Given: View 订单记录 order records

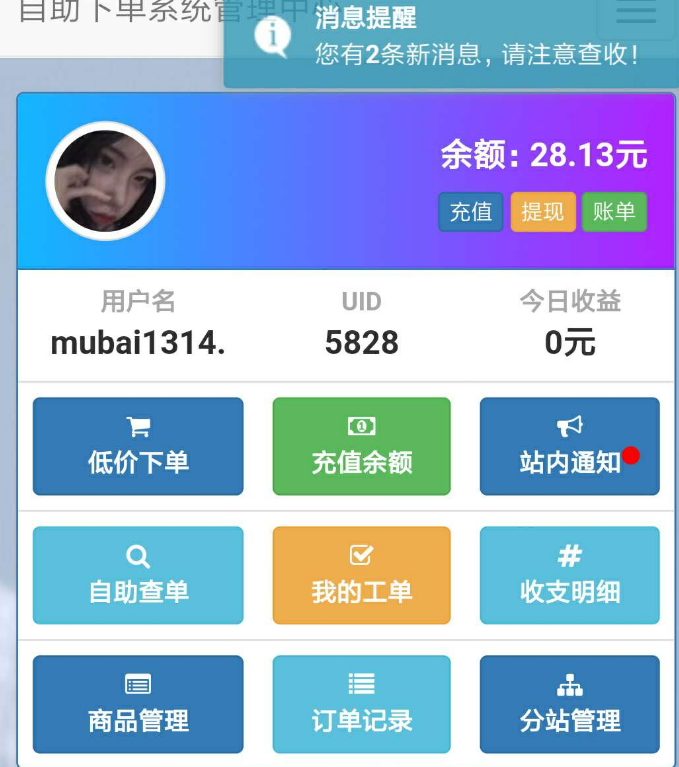Looking at the screenshot, I should 361,704.
